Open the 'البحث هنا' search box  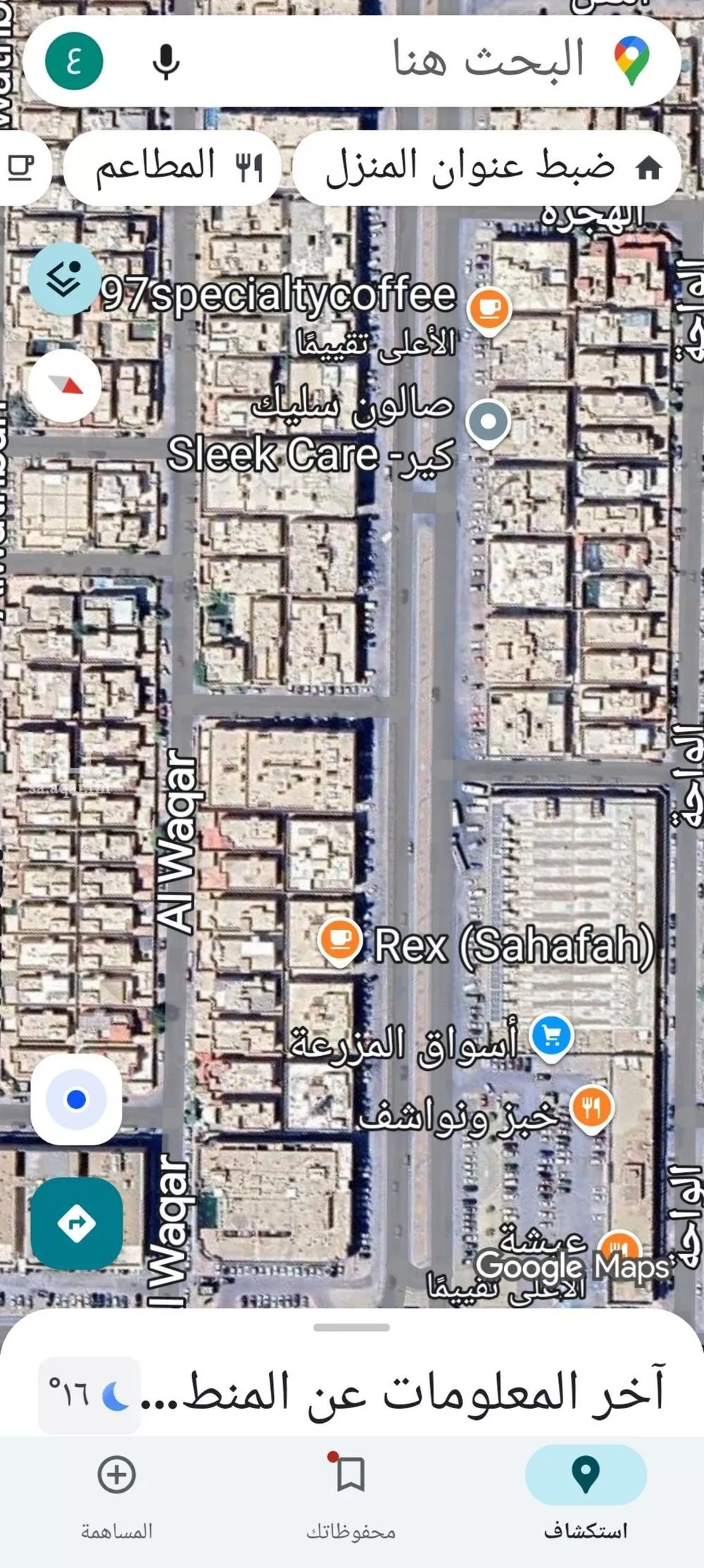(x=451, y=60)
